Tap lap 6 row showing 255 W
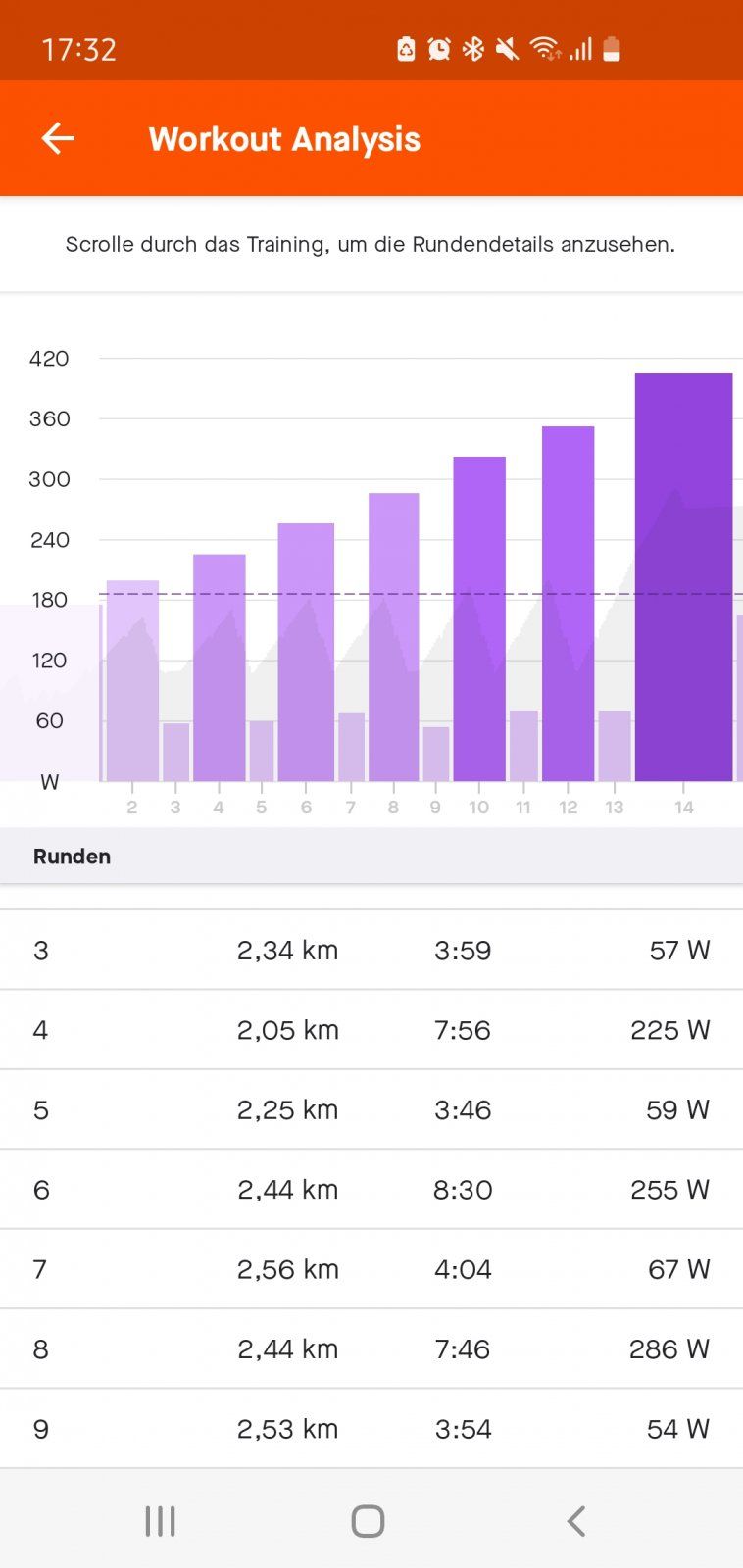 (x=371, y=1190)
